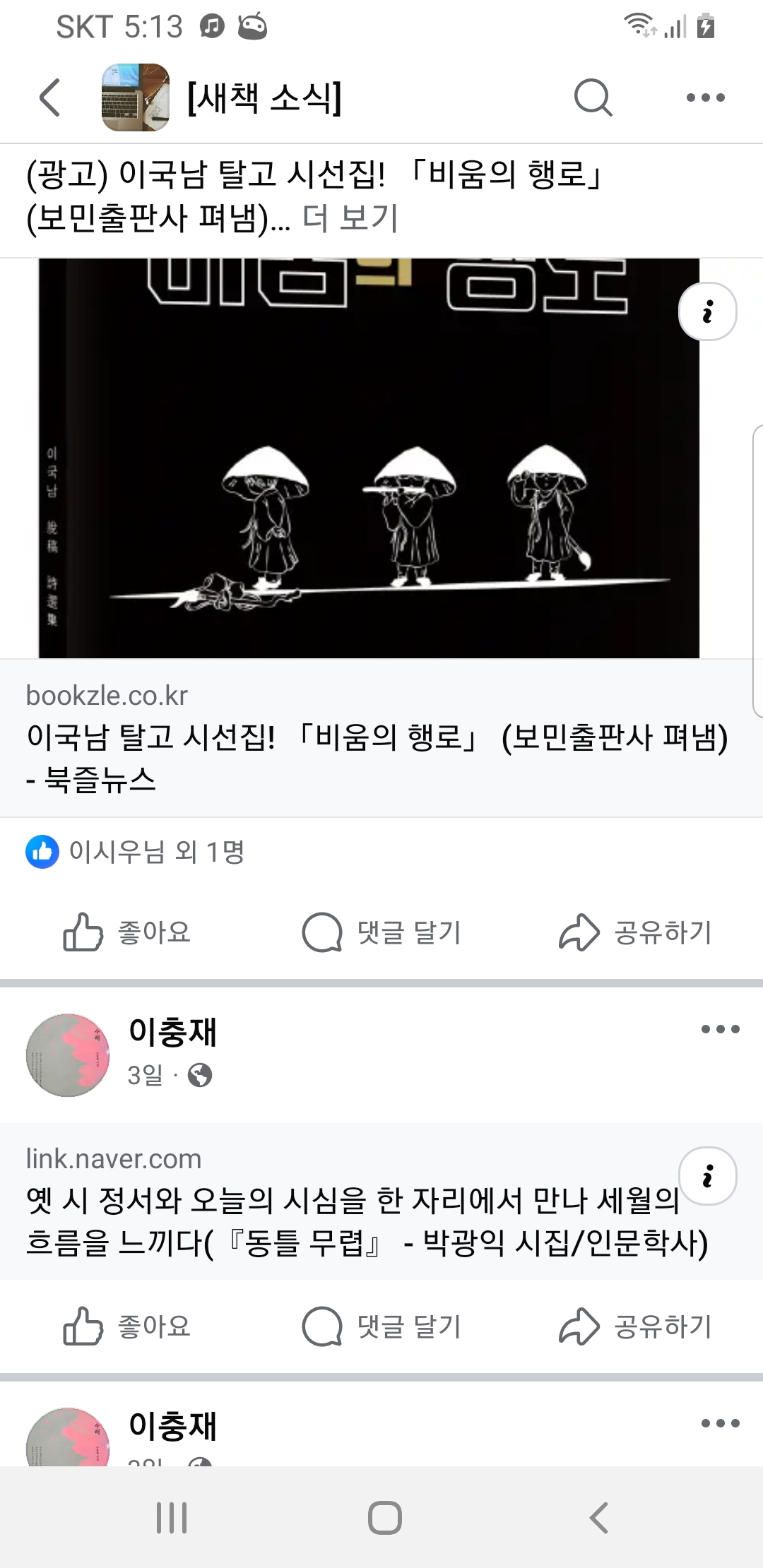Open the 비움의 행로 book cover link
Viewport: 763px width, 1568px height.
(x=369, y=459)
